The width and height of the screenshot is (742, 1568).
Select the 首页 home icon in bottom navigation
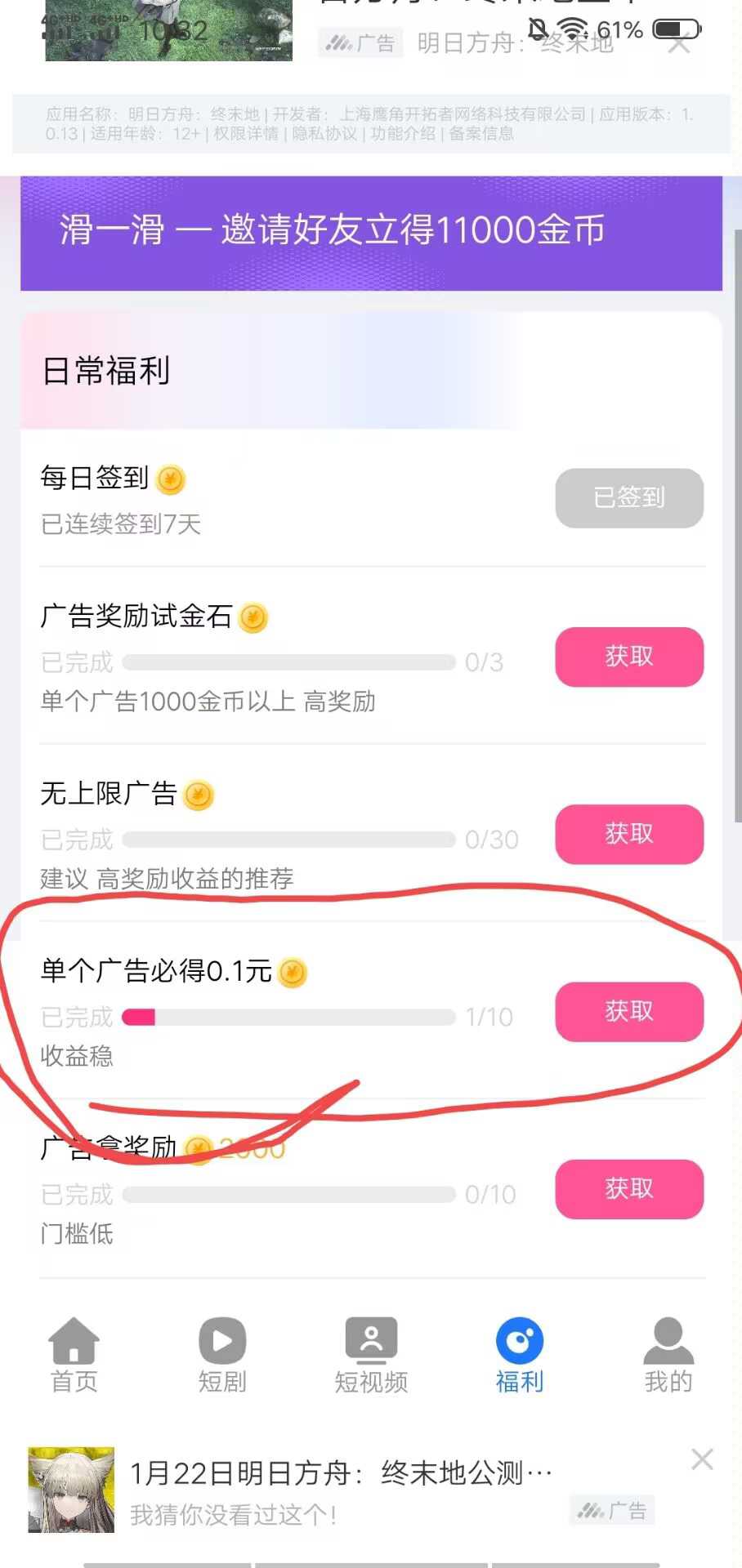tap(74, 1342)
